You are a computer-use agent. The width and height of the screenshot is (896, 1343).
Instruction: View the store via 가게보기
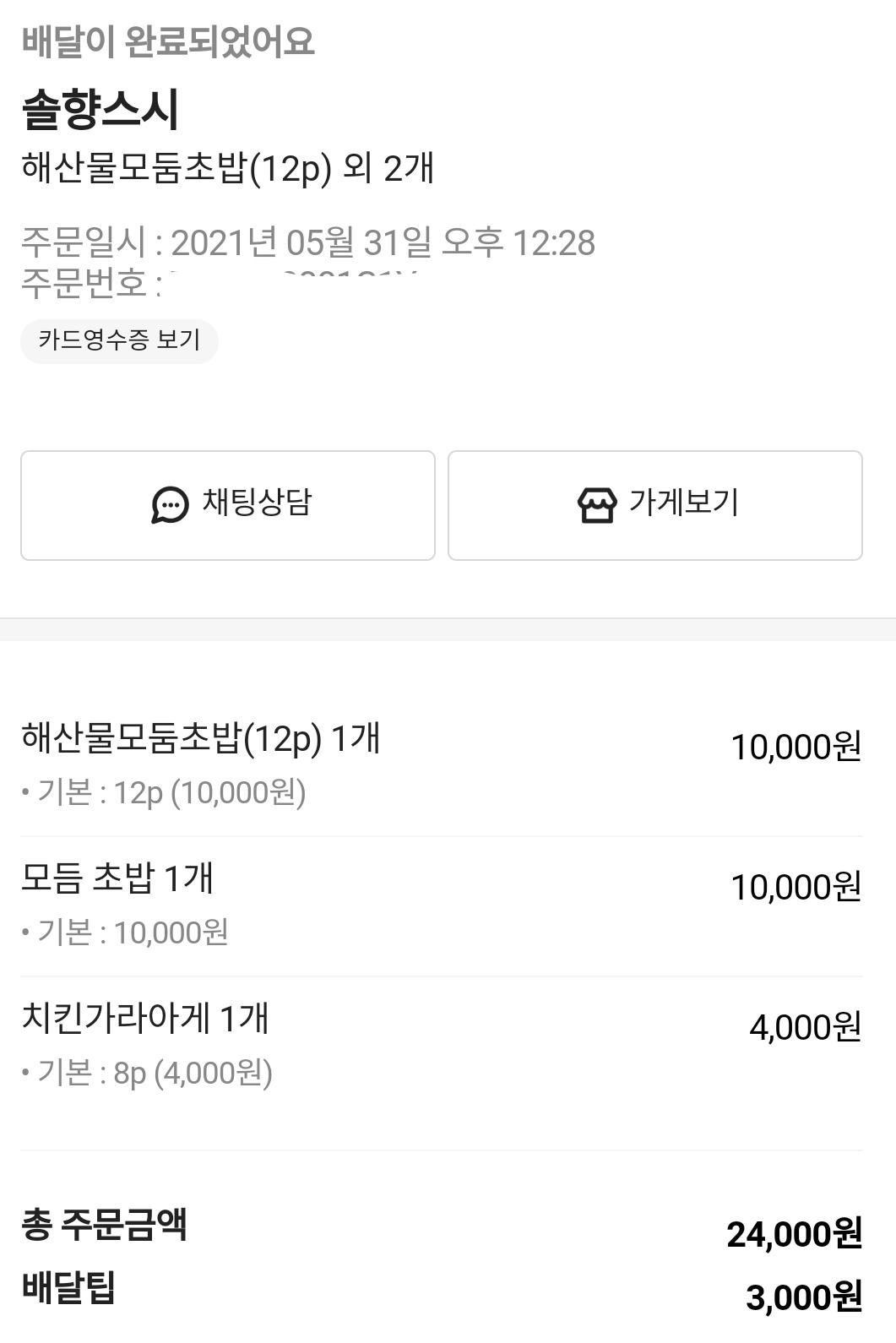click(x=654, y=505)
